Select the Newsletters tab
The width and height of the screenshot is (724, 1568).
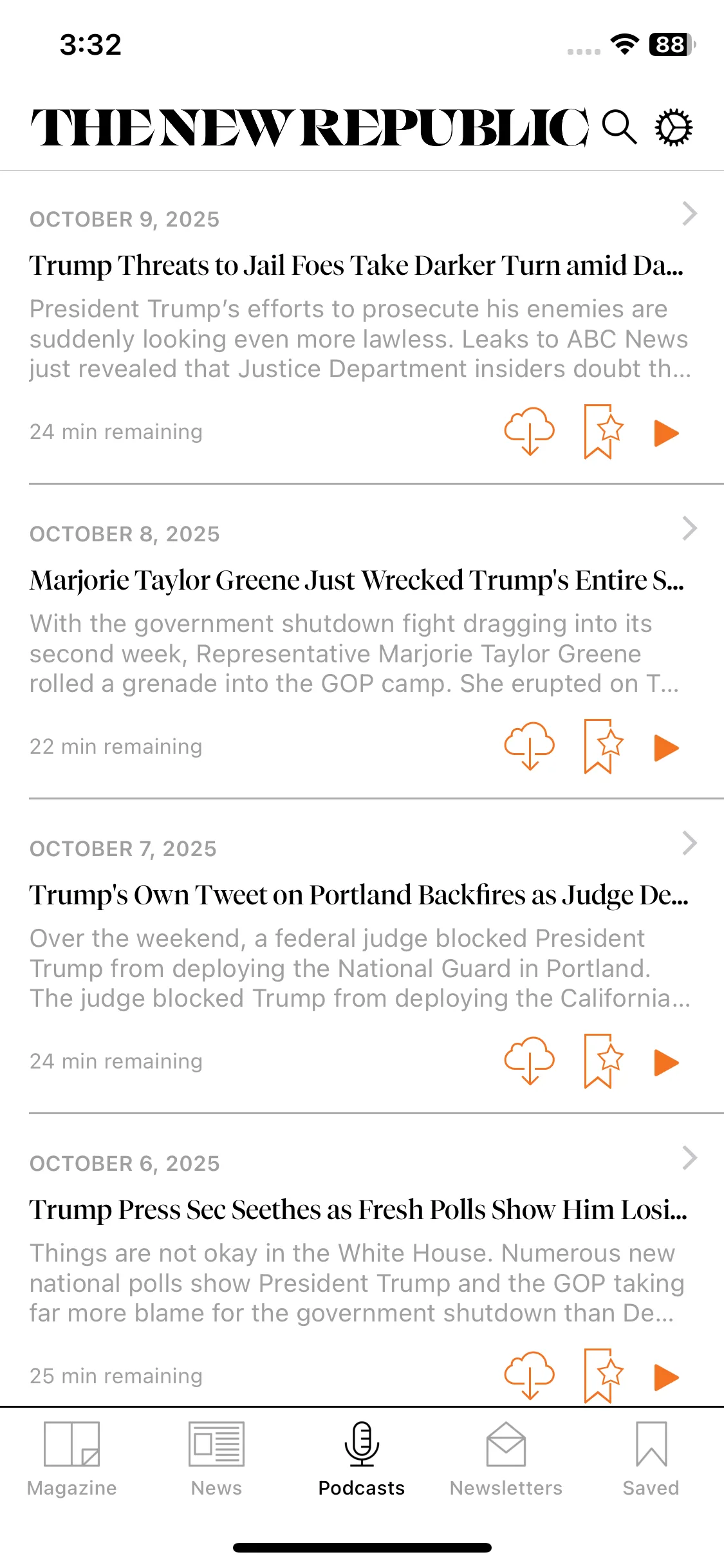click(x=506, y=1459)
